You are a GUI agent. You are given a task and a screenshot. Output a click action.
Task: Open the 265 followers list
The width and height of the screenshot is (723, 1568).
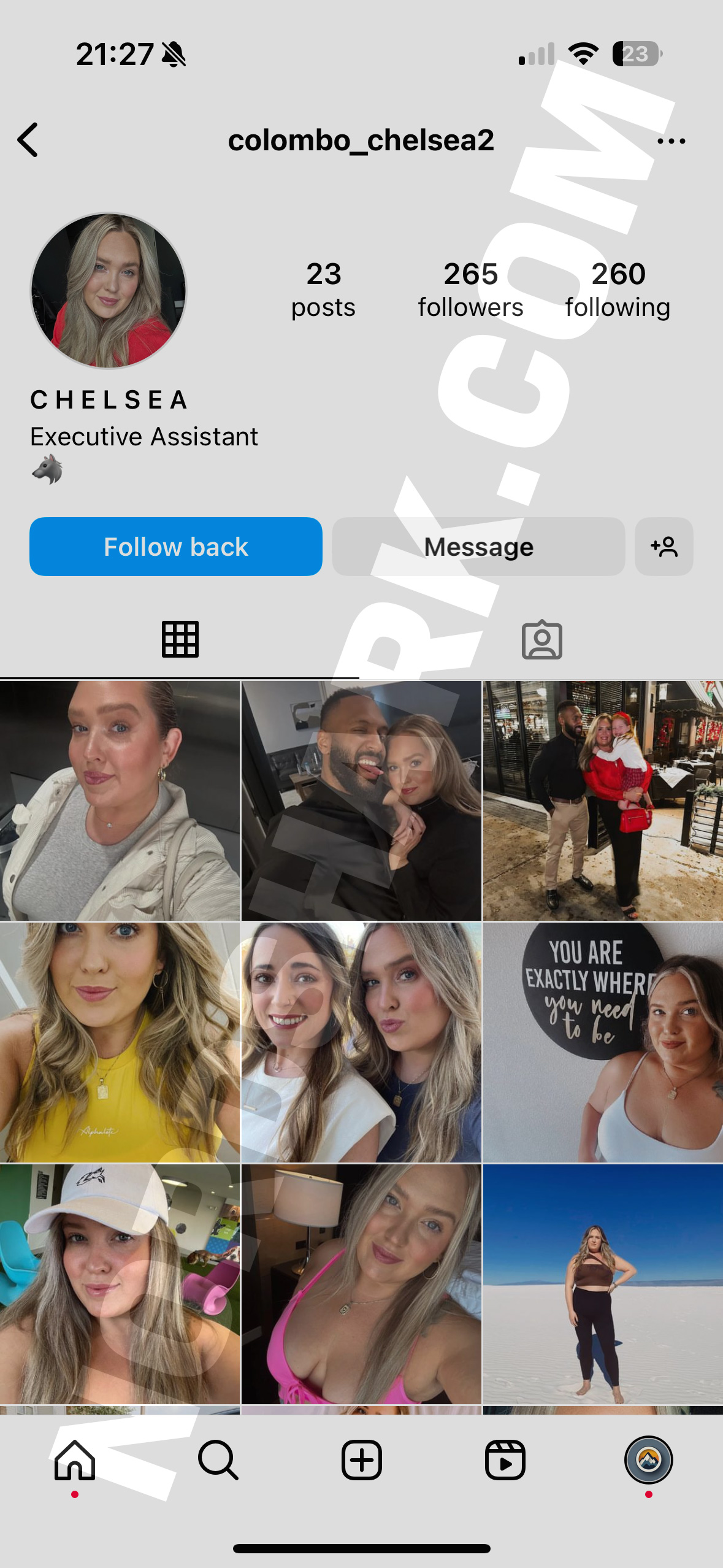tap(470, 290)
